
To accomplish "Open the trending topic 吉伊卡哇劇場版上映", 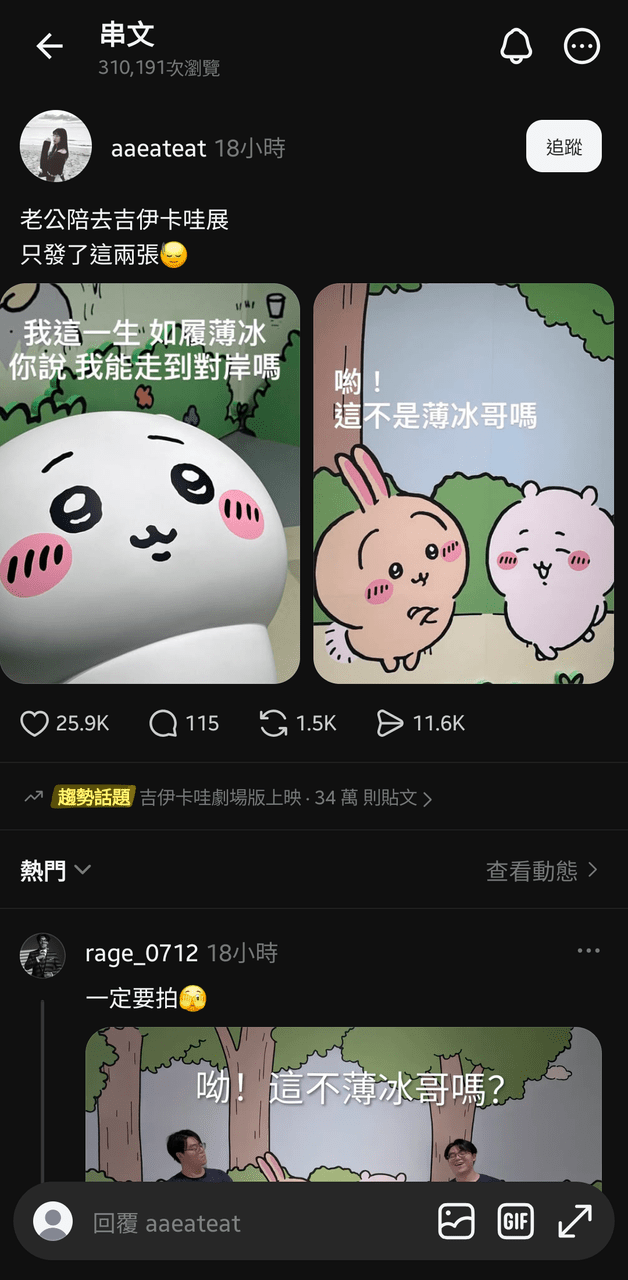I will tap(229, 797).
